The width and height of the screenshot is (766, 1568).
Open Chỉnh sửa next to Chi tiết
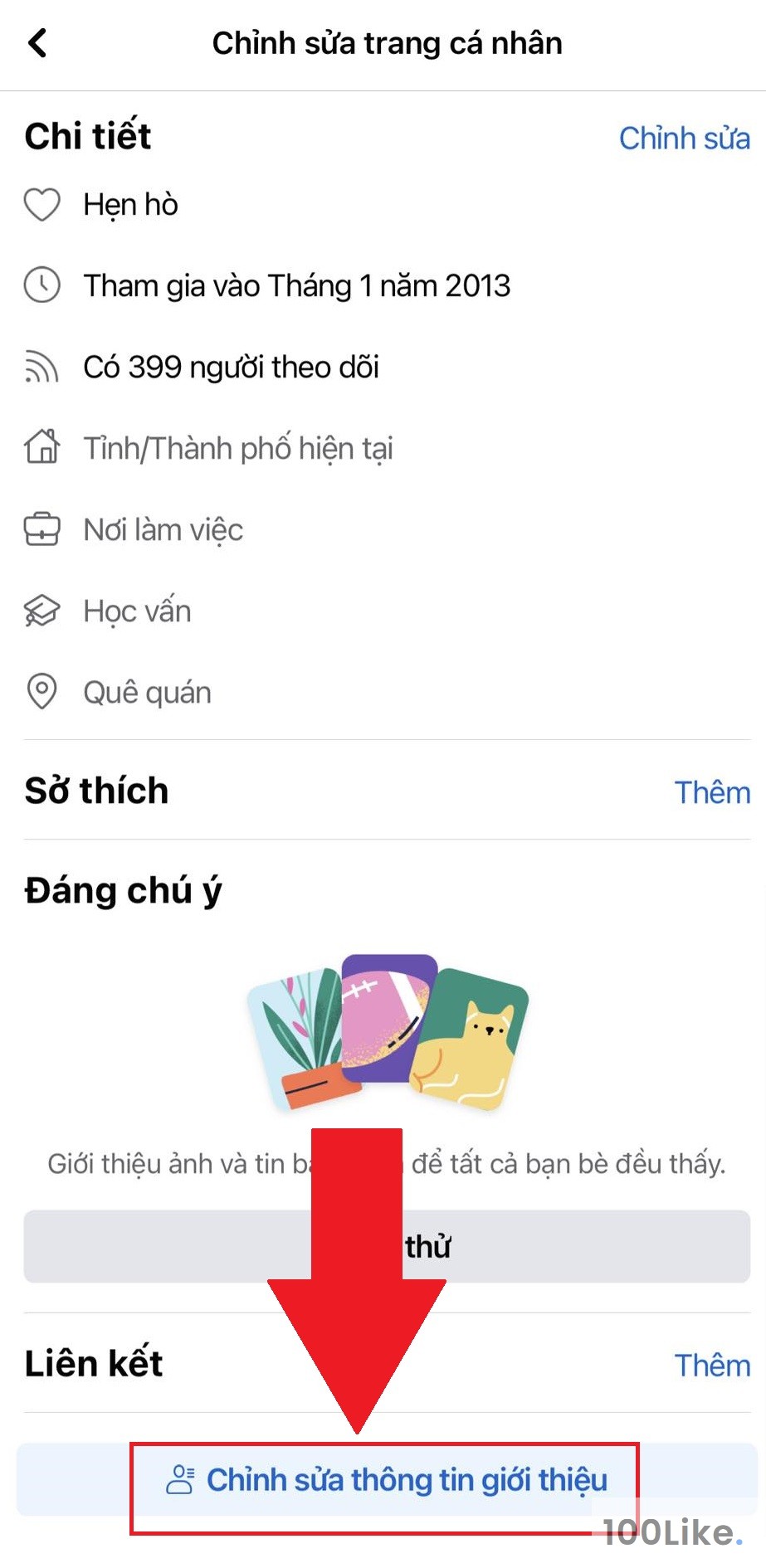(684, 138)
